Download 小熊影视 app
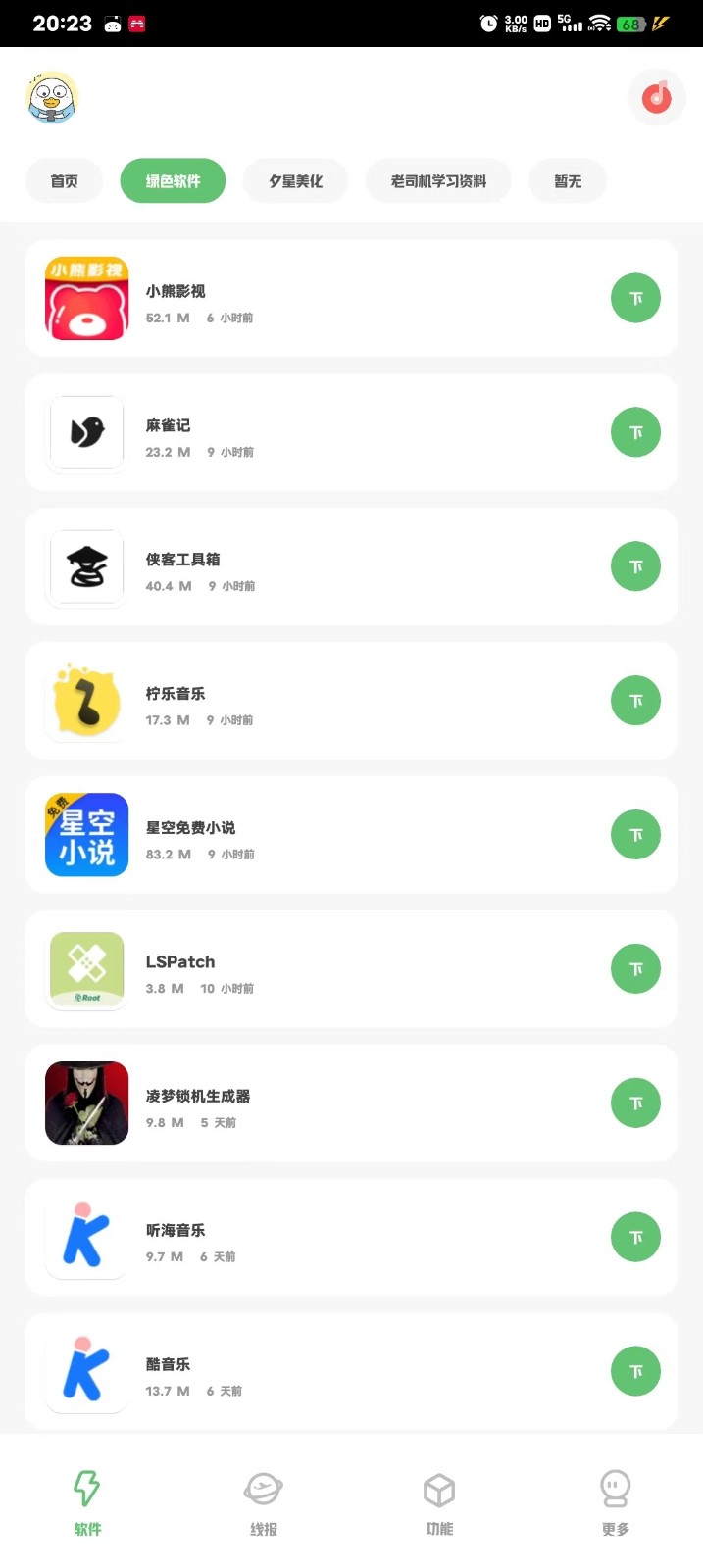 click(x=635, y=298)
